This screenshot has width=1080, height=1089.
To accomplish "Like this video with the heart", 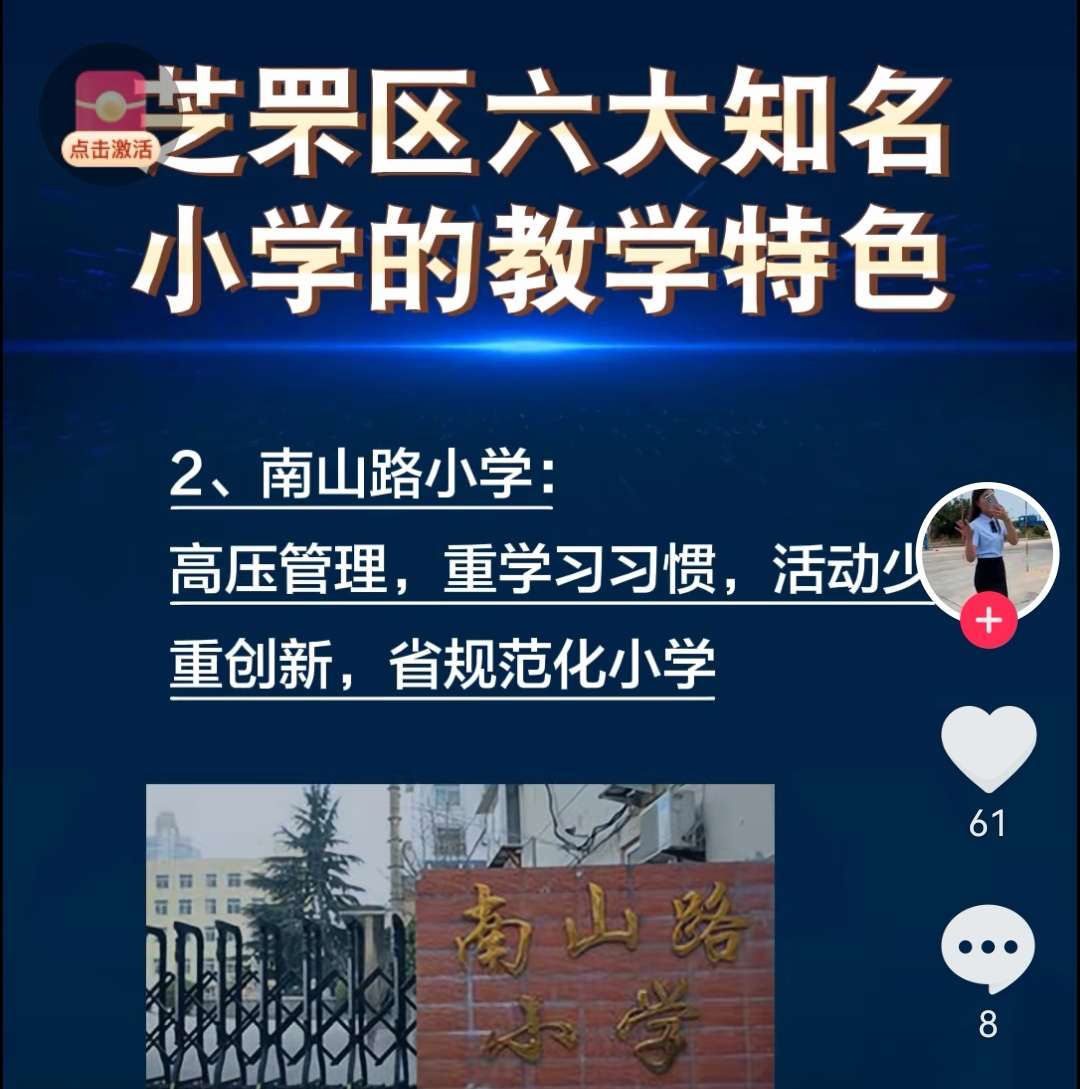I will (988, 750).
